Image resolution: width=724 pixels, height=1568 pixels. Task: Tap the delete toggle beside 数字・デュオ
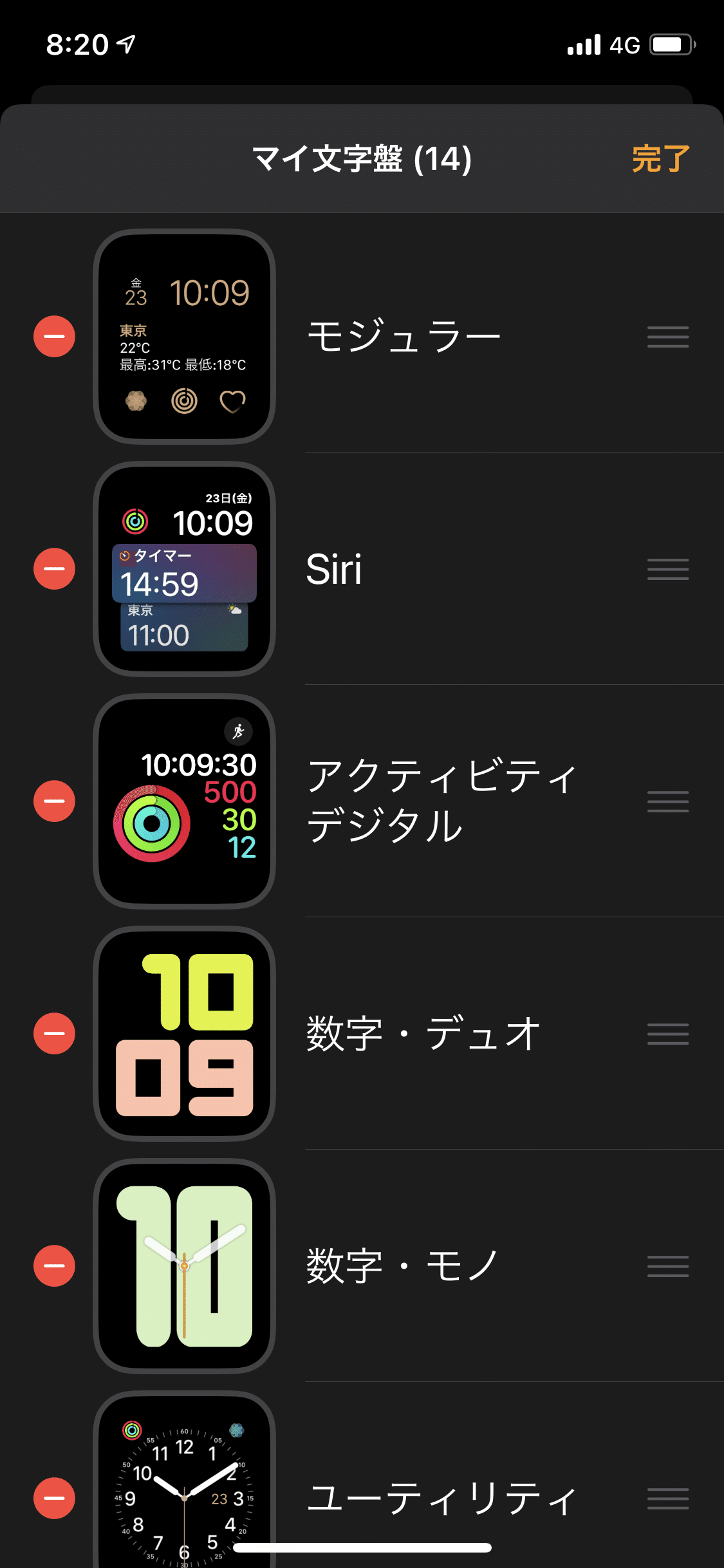point(54,1034)
